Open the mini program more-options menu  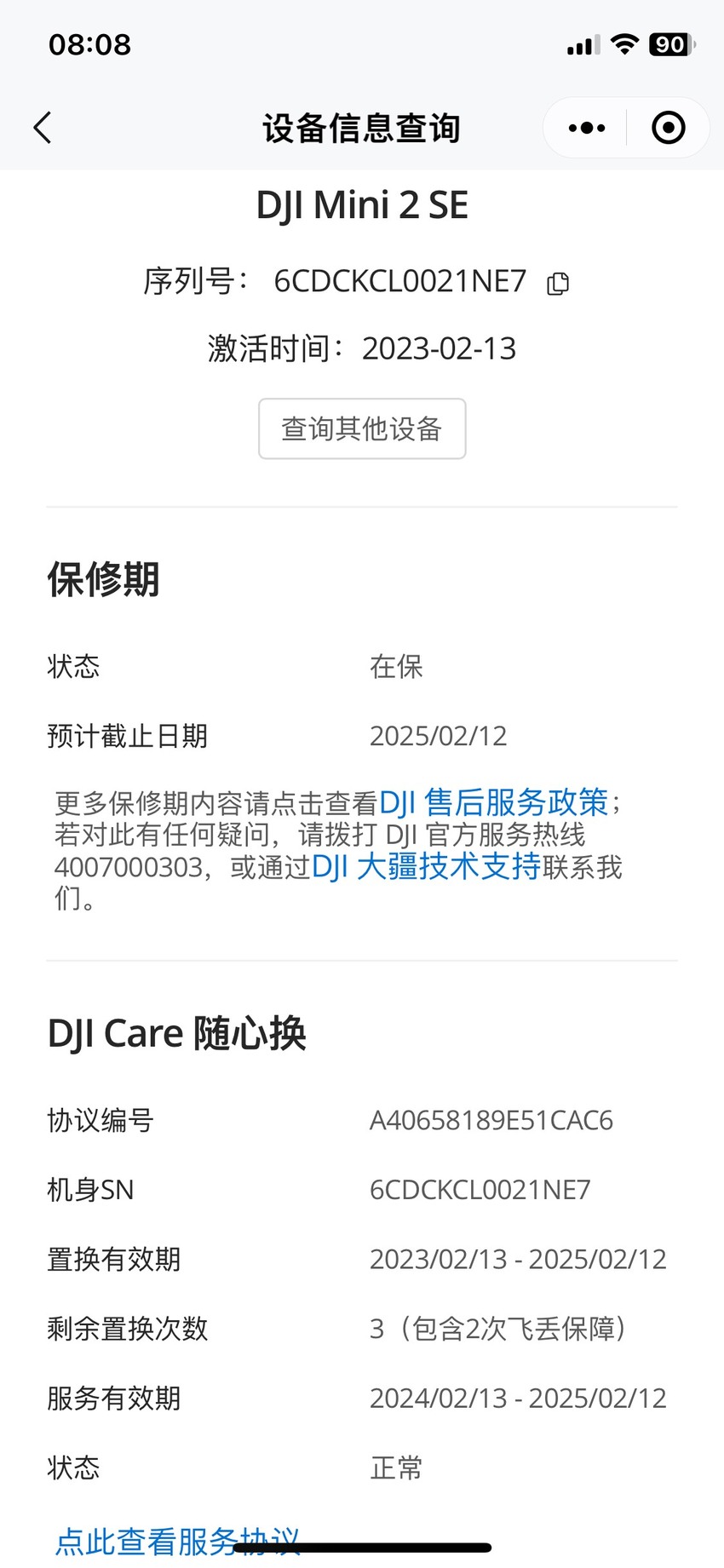pyautogui.click(x=586, y=128)
